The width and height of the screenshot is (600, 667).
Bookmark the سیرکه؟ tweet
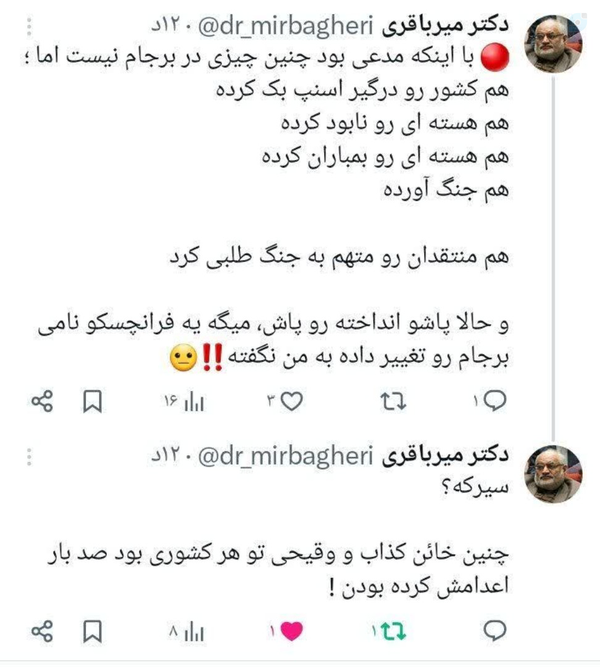91,631
